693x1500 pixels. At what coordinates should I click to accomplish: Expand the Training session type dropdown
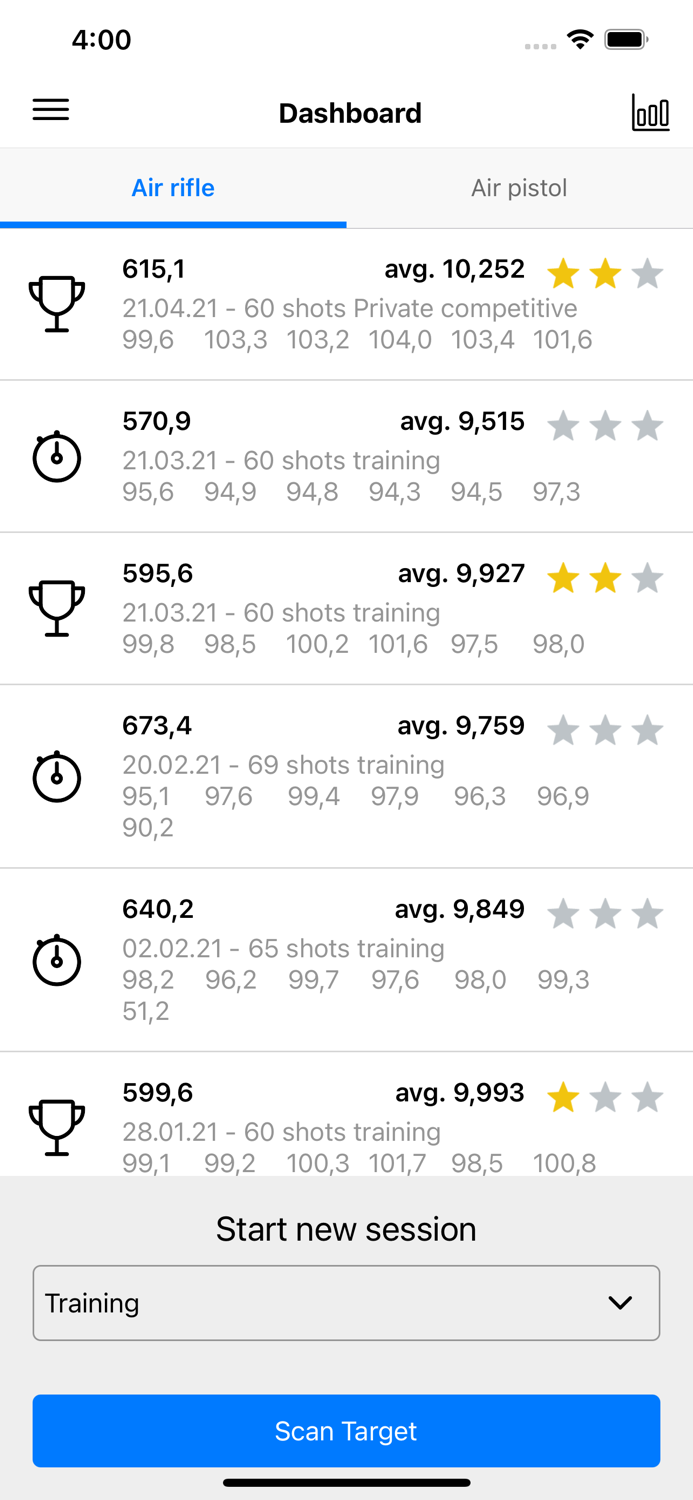pyautogui.click(x=346, y=1303)
